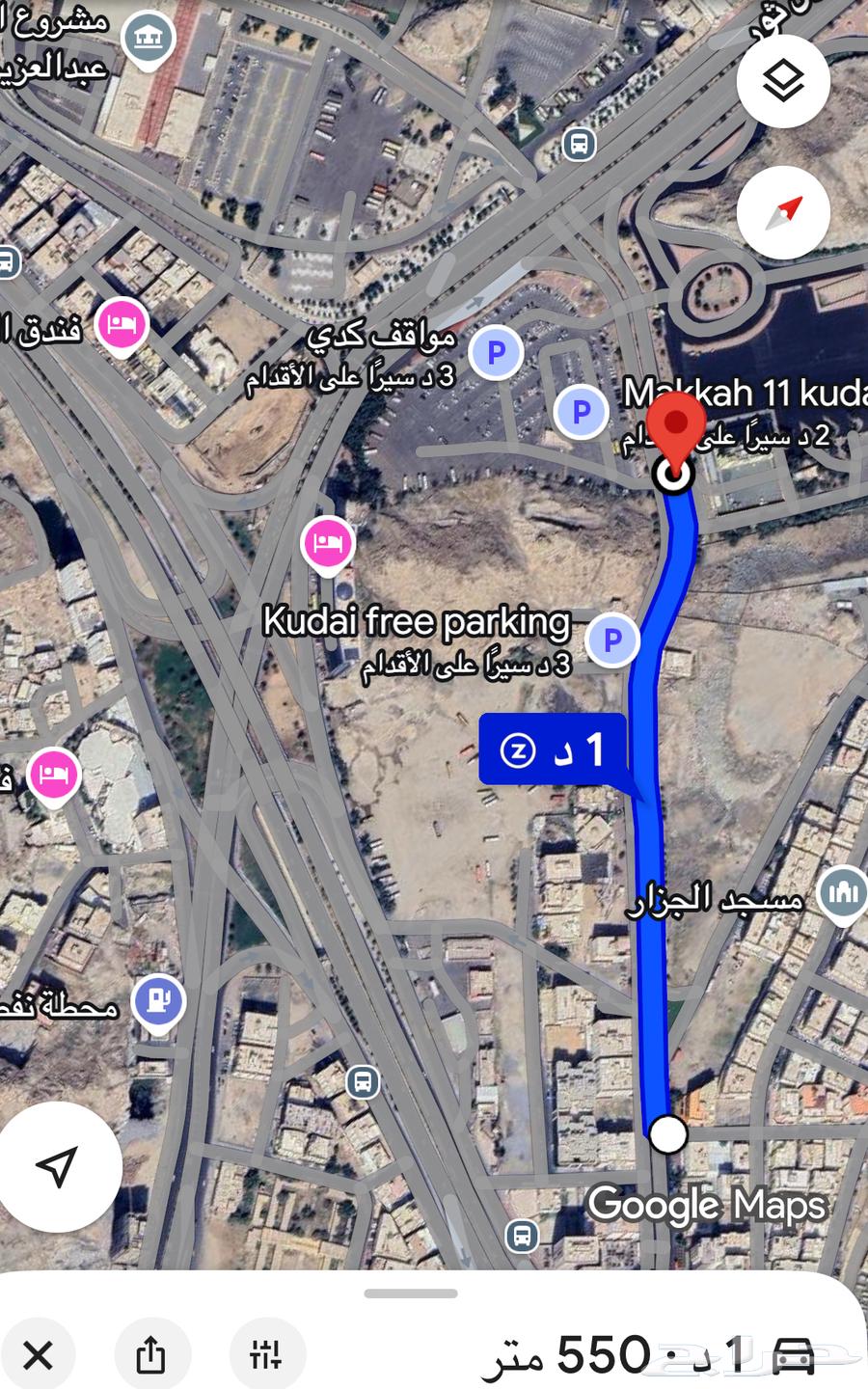
Task: Expand the route details handle
Action: pyautogui.click(x=411, y=1294)
